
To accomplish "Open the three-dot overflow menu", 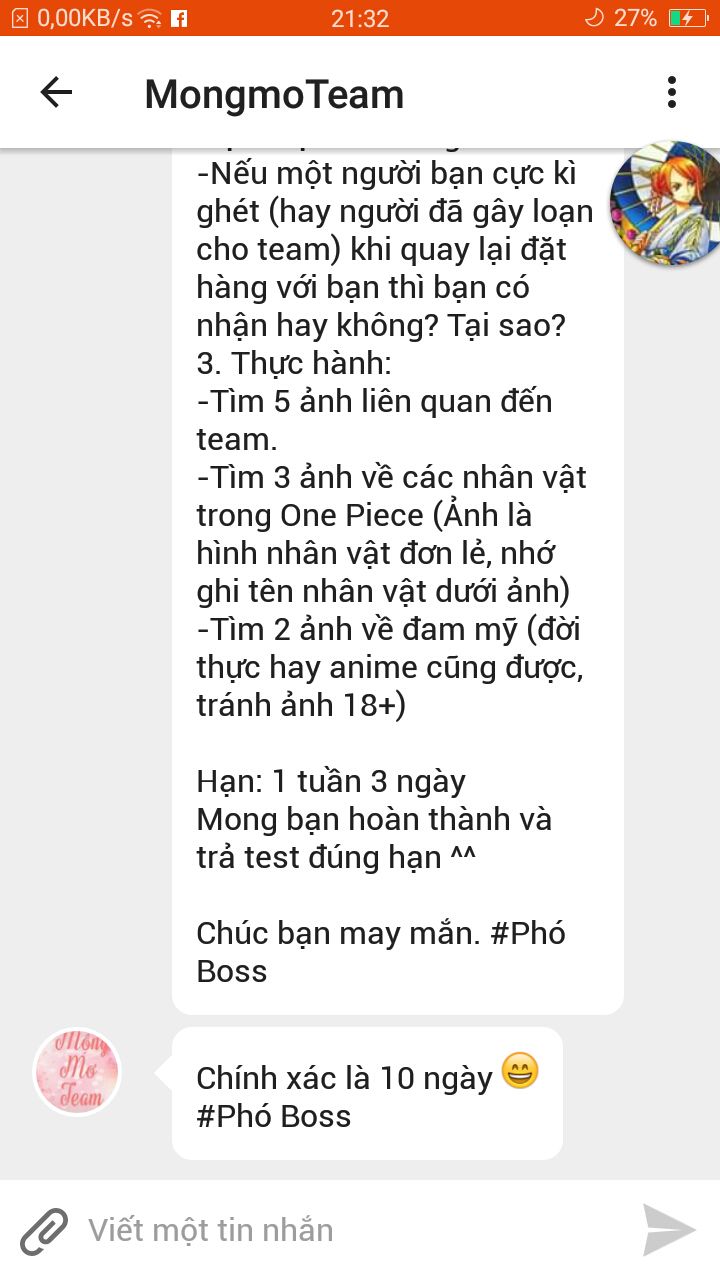I will [672, 93].
